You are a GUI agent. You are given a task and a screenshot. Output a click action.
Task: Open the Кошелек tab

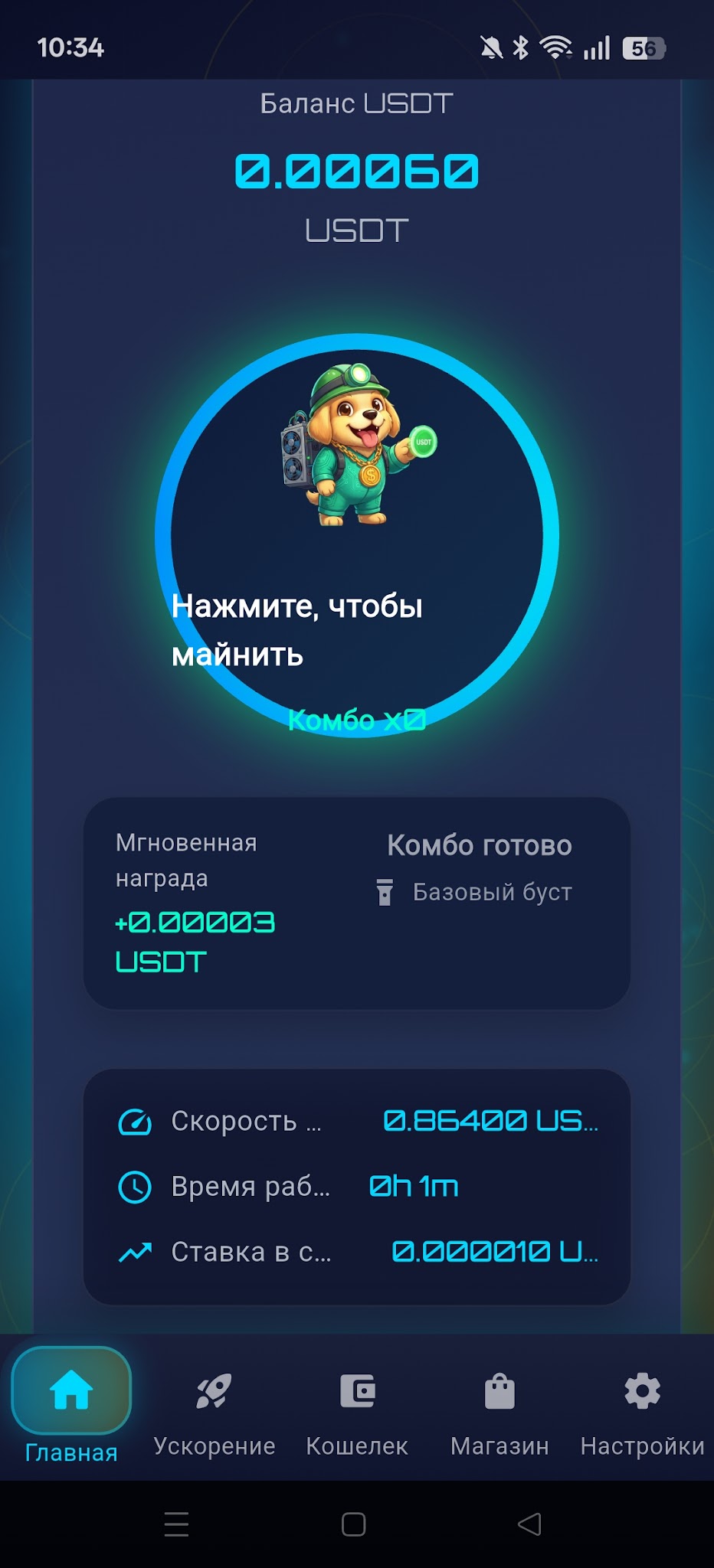tap(357, 1409)
